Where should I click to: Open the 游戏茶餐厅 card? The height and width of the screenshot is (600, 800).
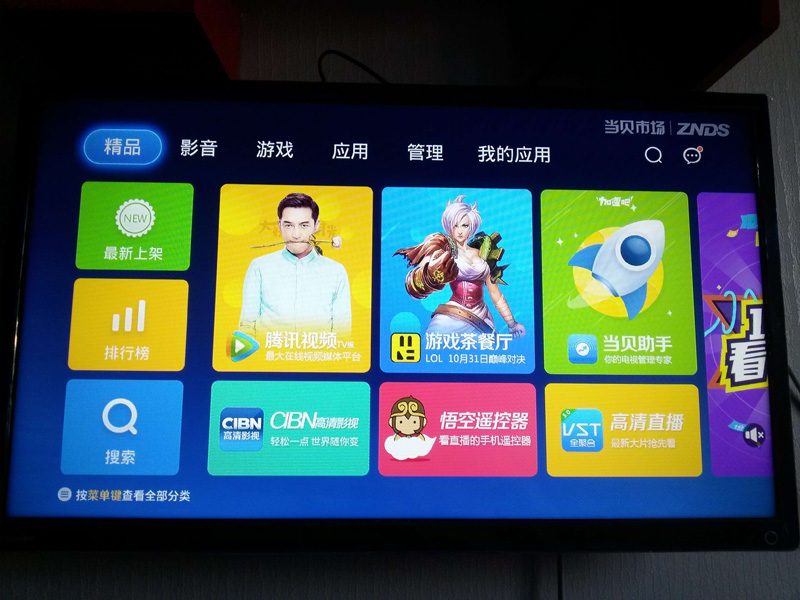(458, 280)
